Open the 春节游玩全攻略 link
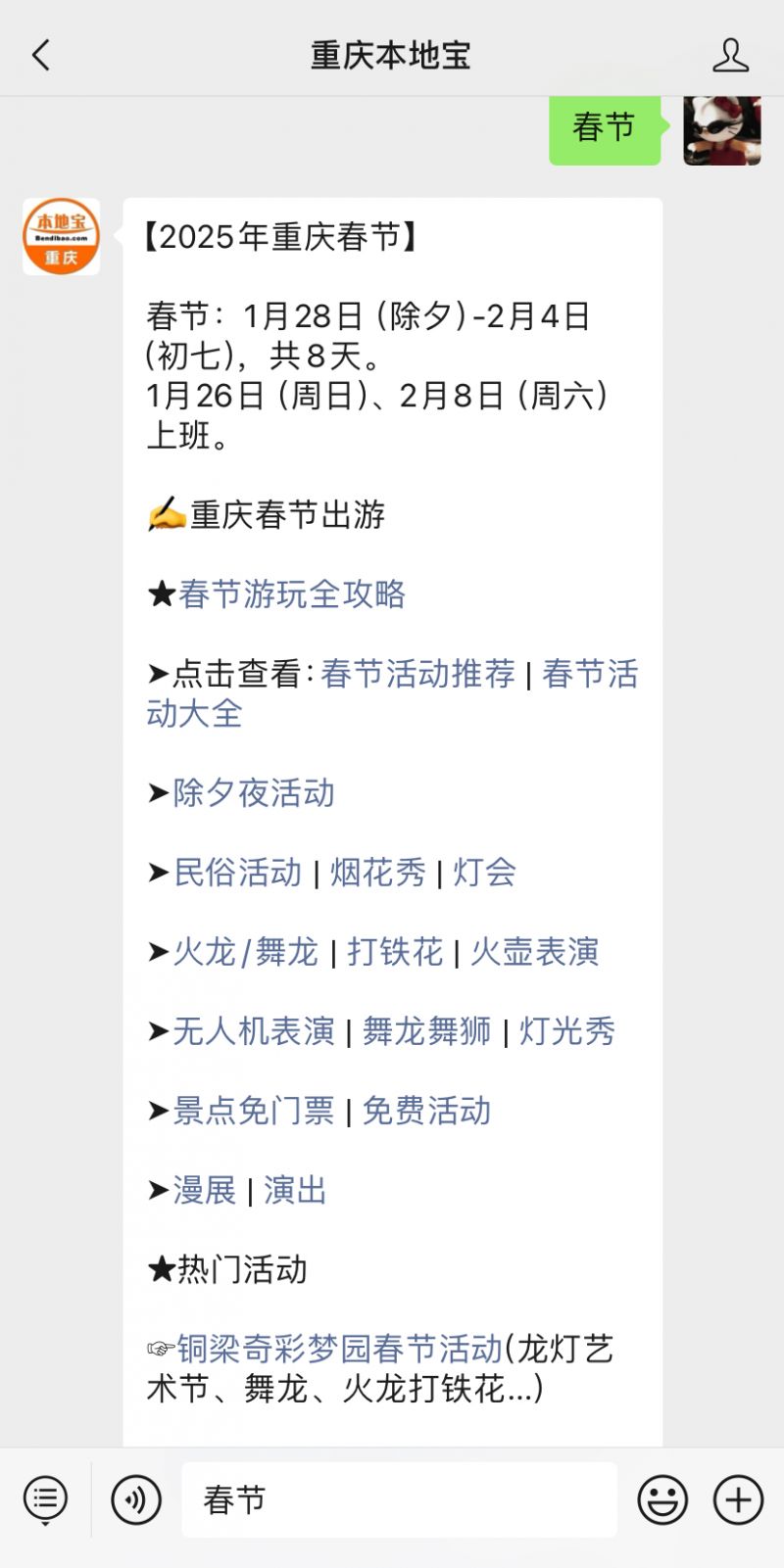Viewport: 784px width, 1568px height. (x=292, y=594)
